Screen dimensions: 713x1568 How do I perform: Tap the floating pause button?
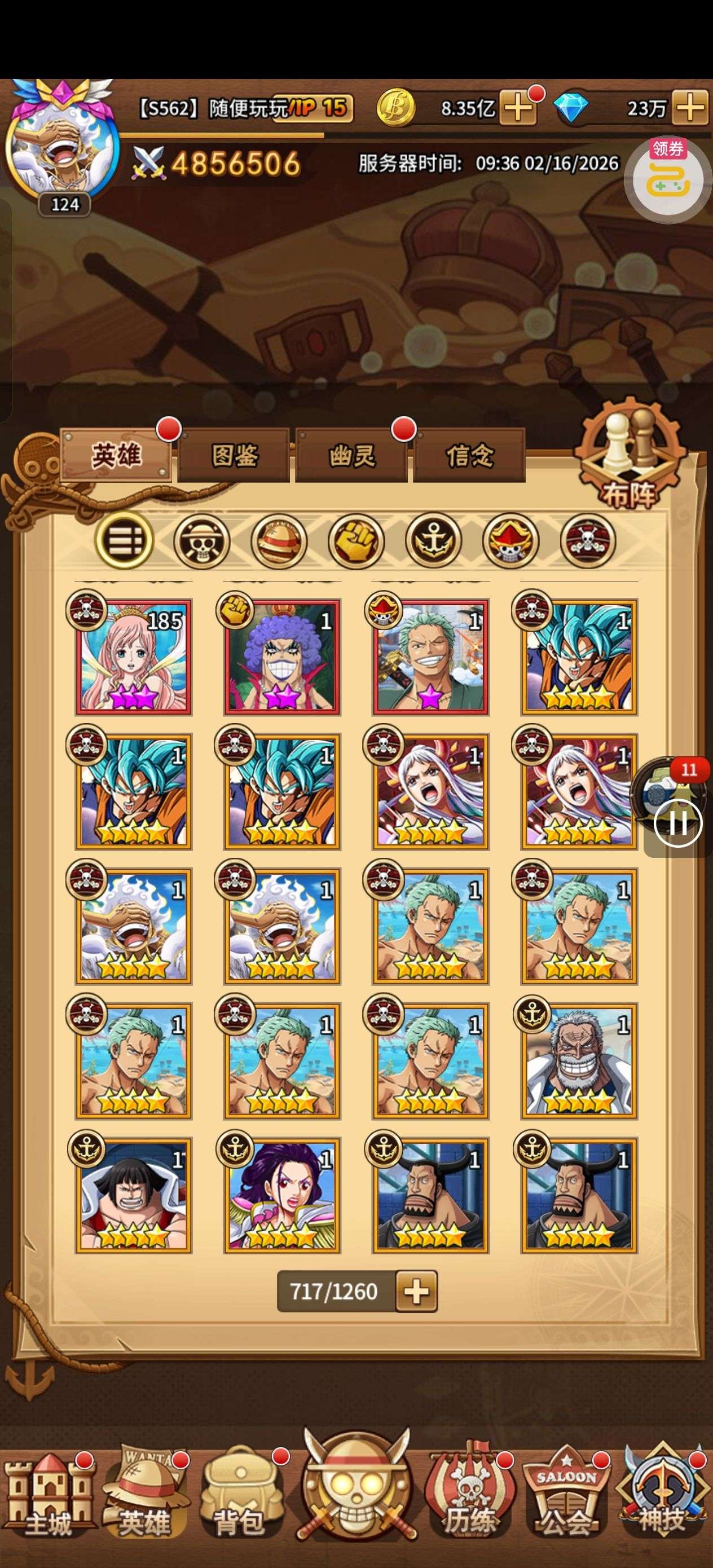tap(677, 823)
